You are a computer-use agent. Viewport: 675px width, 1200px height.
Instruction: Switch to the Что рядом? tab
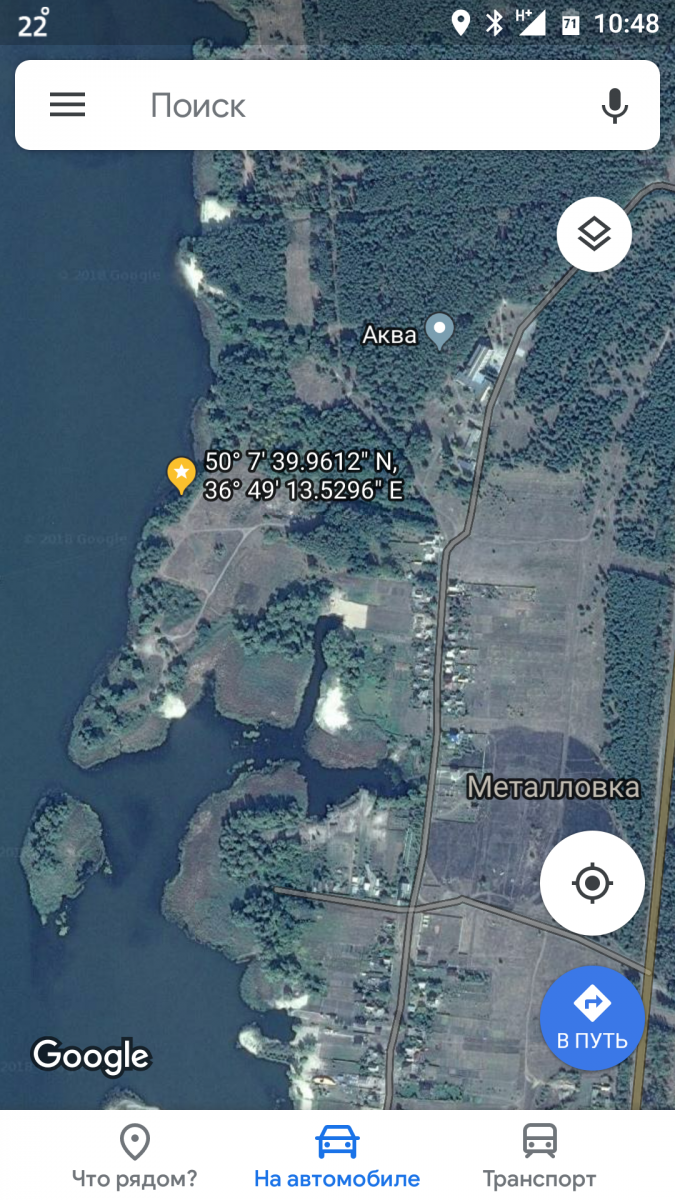[x=134, y=1154]
